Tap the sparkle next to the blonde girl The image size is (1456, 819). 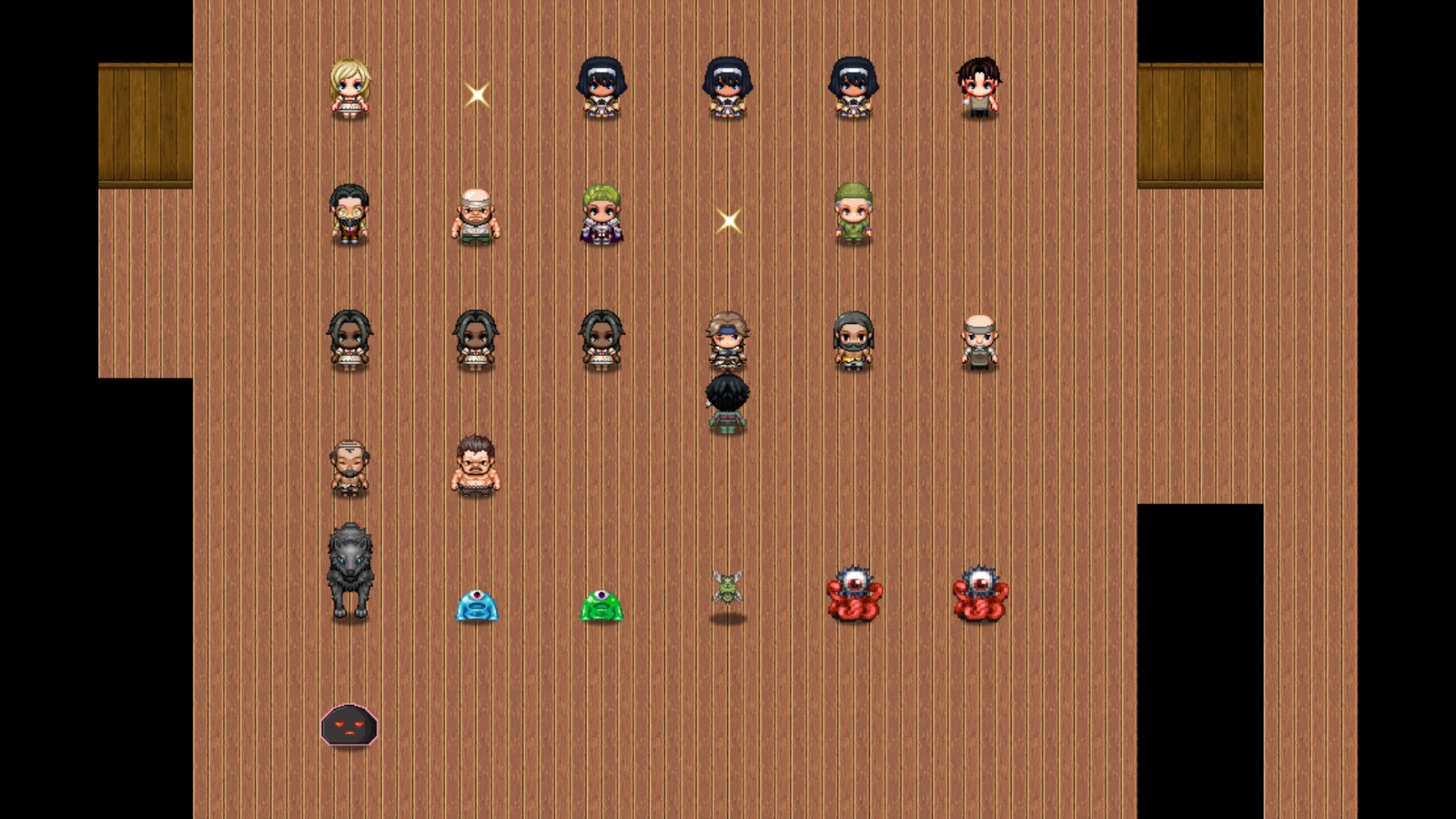pos(476,95)
